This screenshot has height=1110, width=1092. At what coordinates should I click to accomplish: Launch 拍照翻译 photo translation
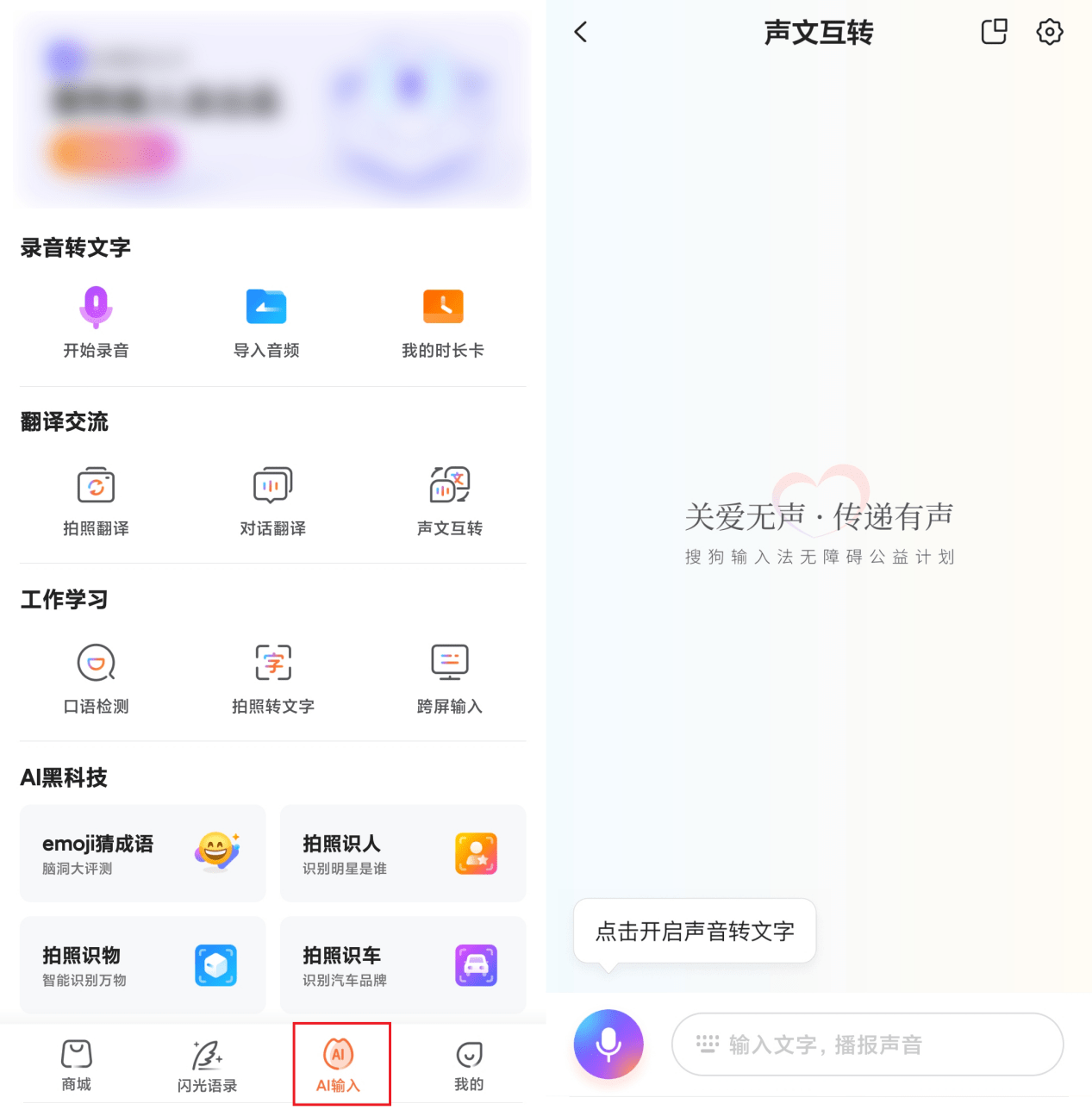coord(96,500)
